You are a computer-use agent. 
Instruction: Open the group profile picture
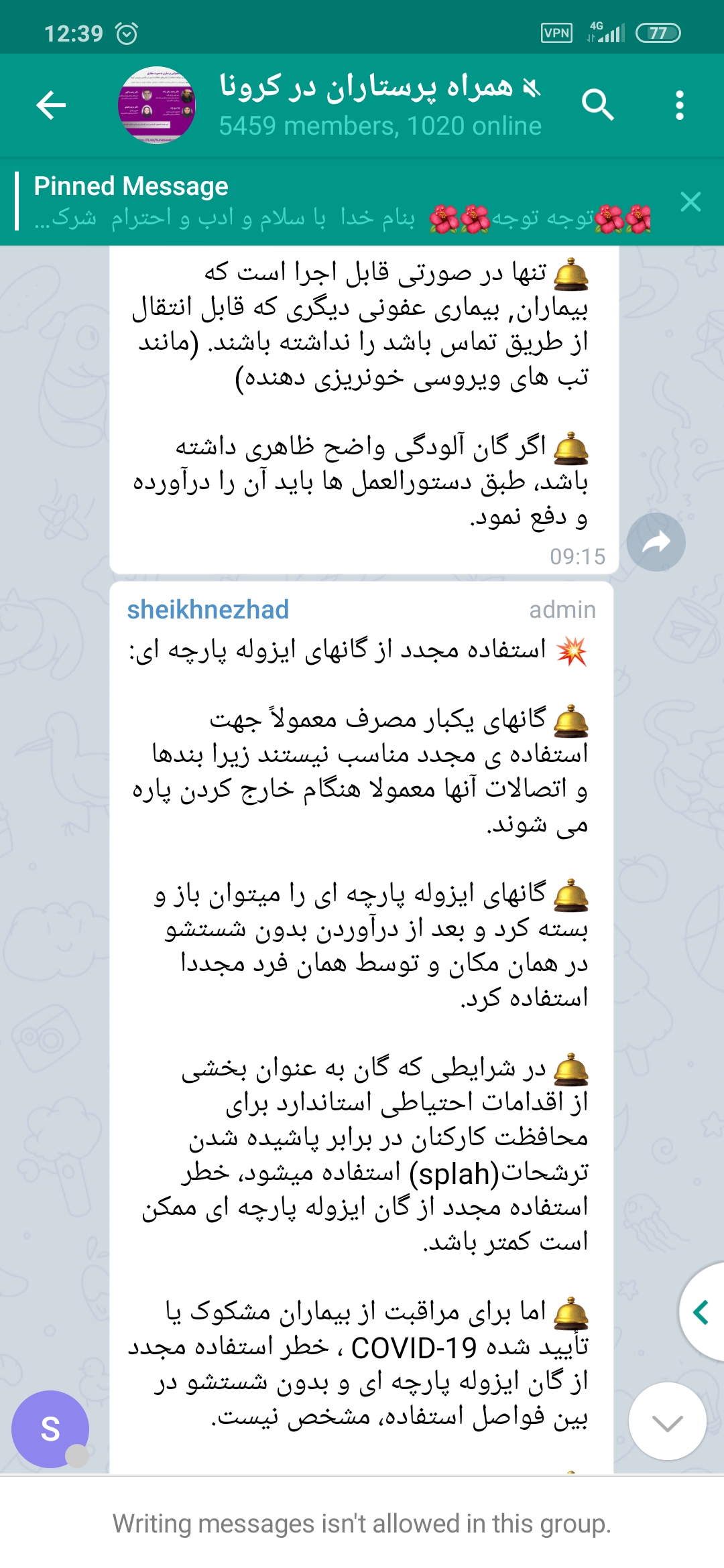[157, 105]
